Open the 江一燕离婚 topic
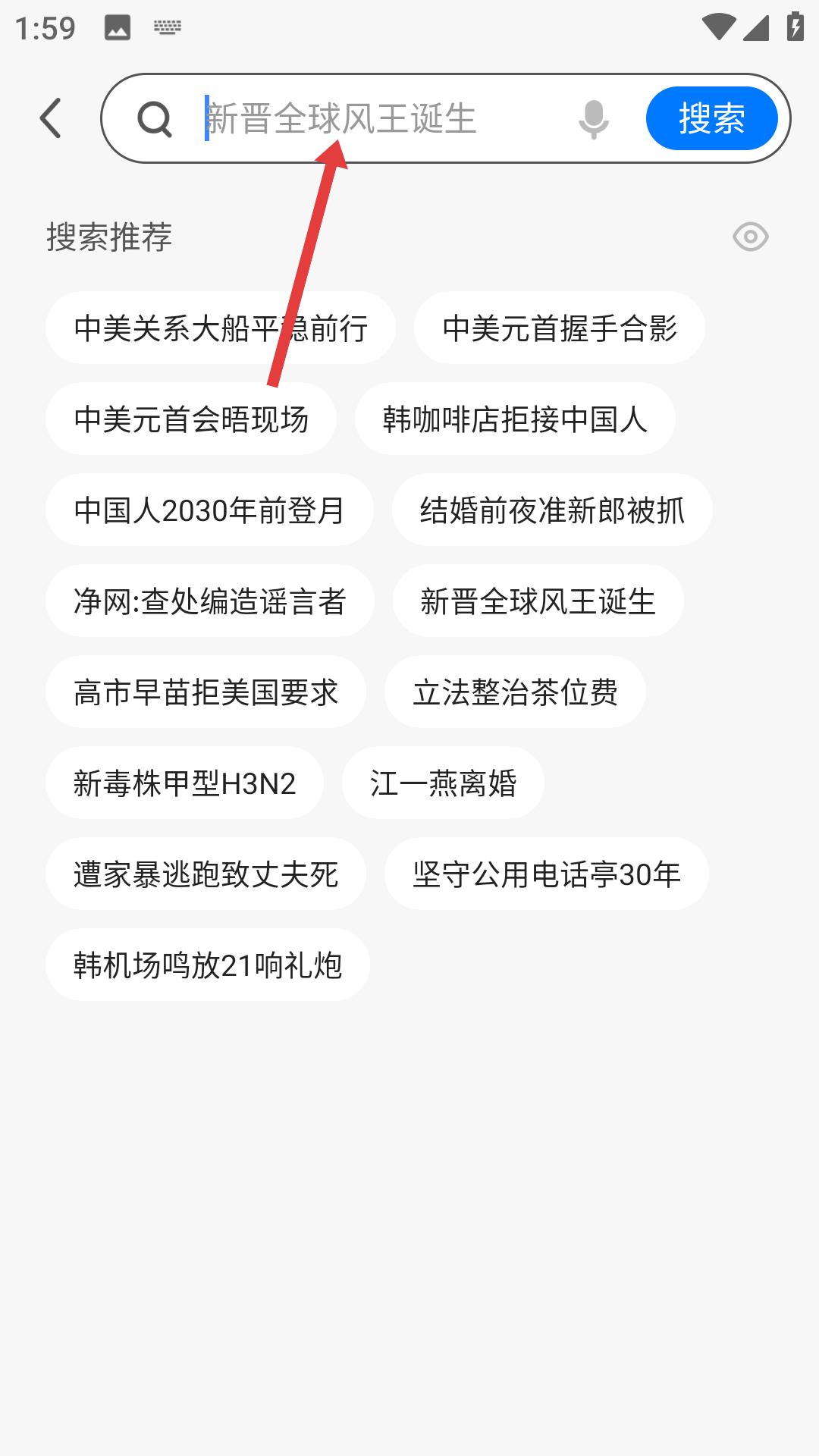The width and height of the screenshot is (819, 1456). click(443, 783)
